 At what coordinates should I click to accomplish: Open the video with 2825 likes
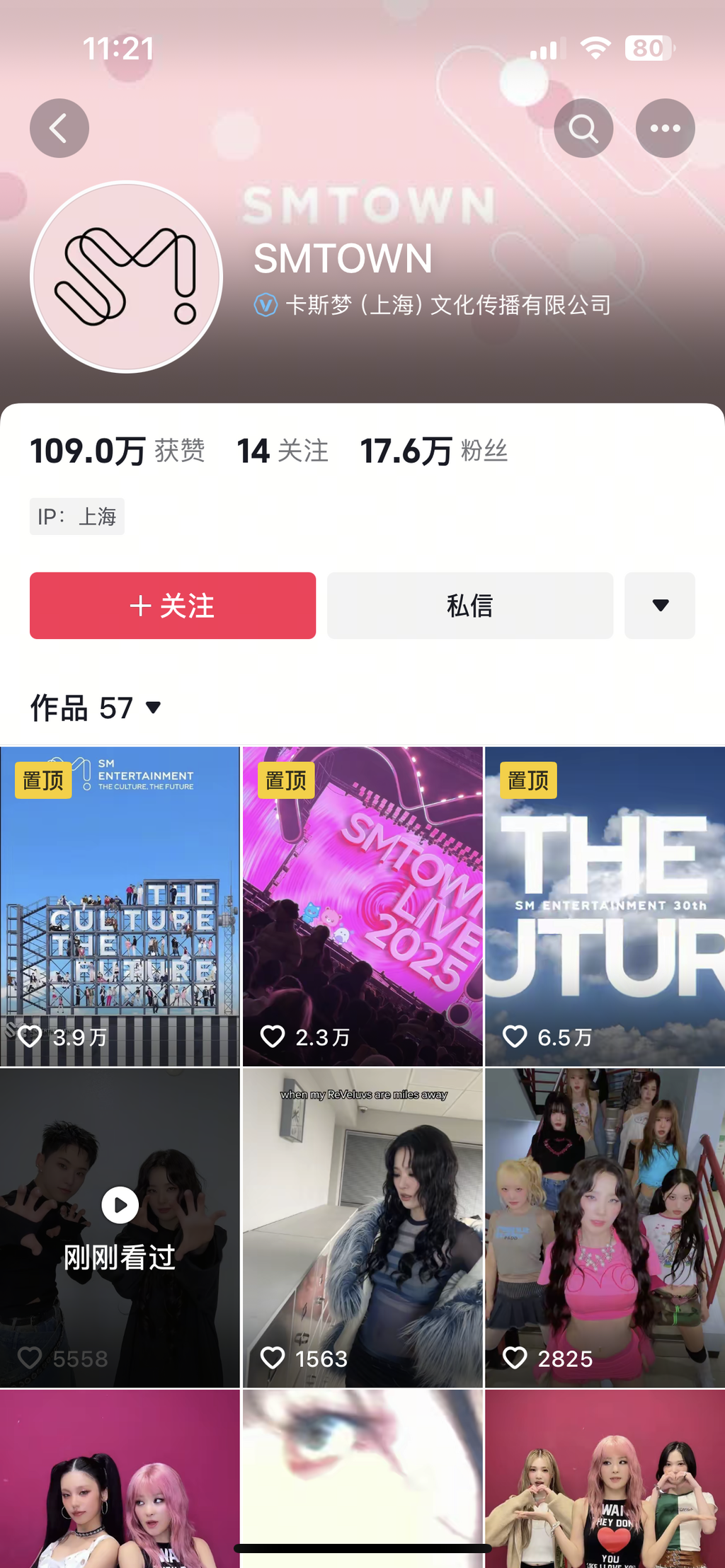pyautogui.click(x=605, y=1228)
